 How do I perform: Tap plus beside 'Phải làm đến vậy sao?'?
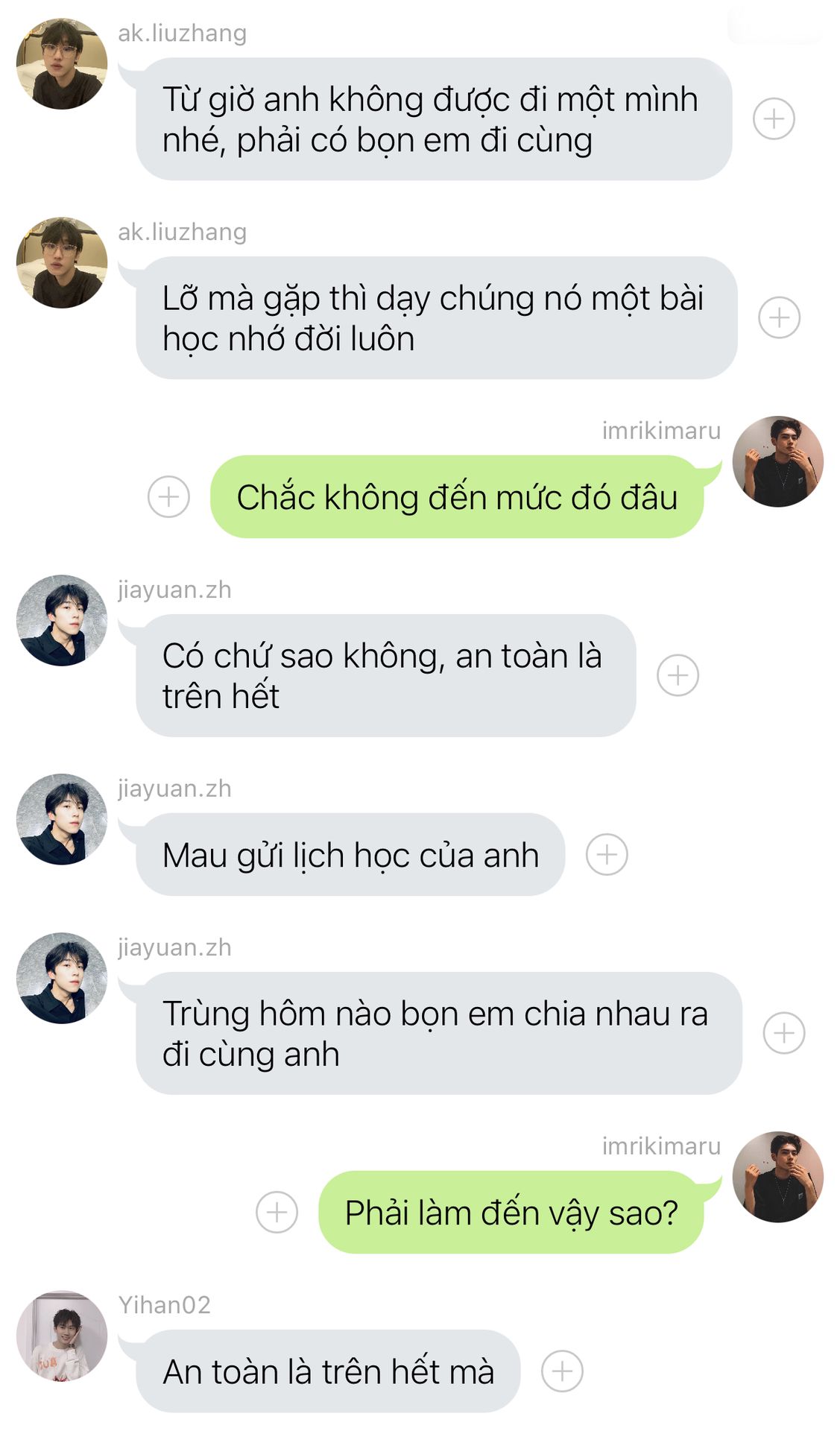coord(277,1212)
